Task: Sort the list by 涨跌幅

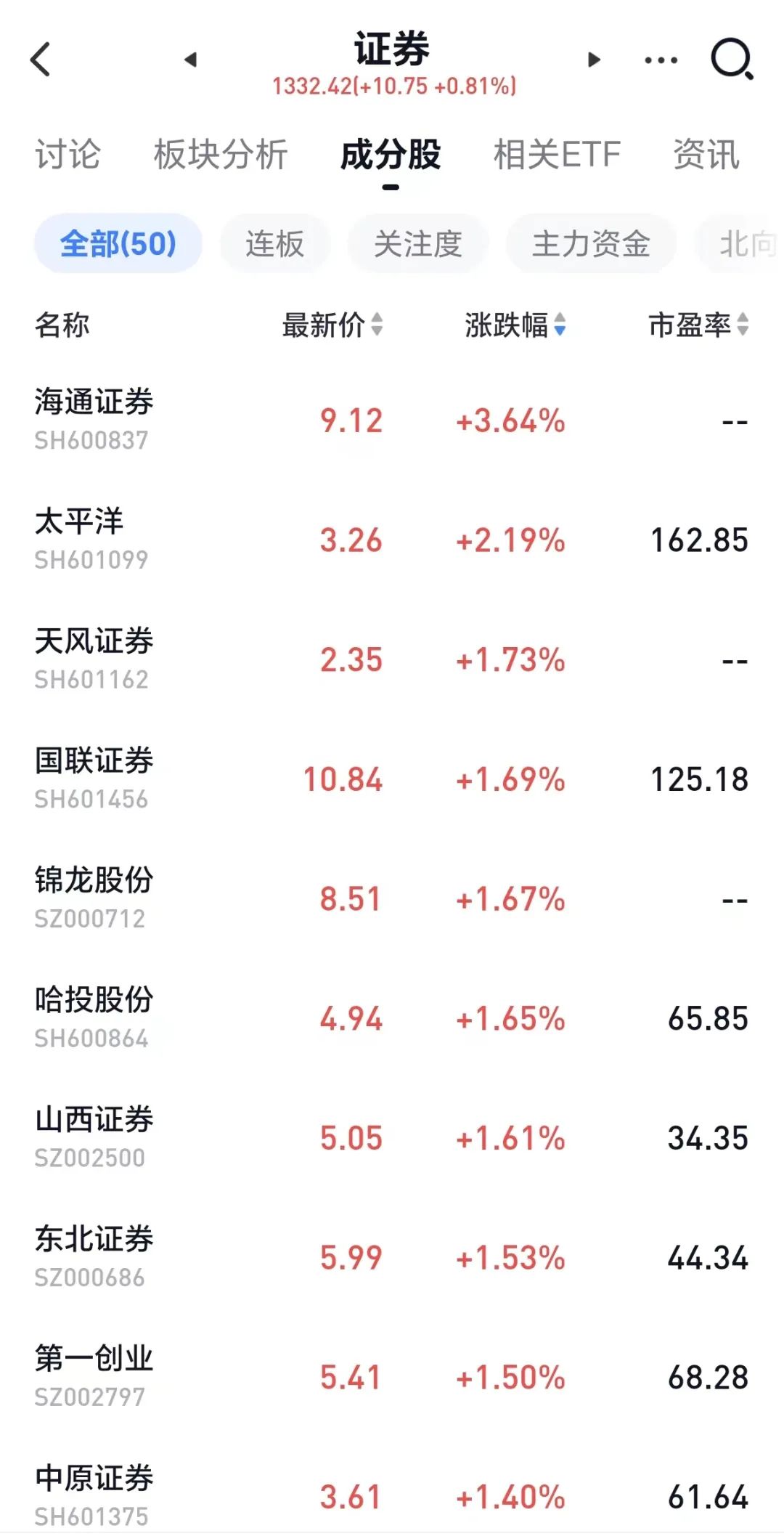Action: point(515,325)
